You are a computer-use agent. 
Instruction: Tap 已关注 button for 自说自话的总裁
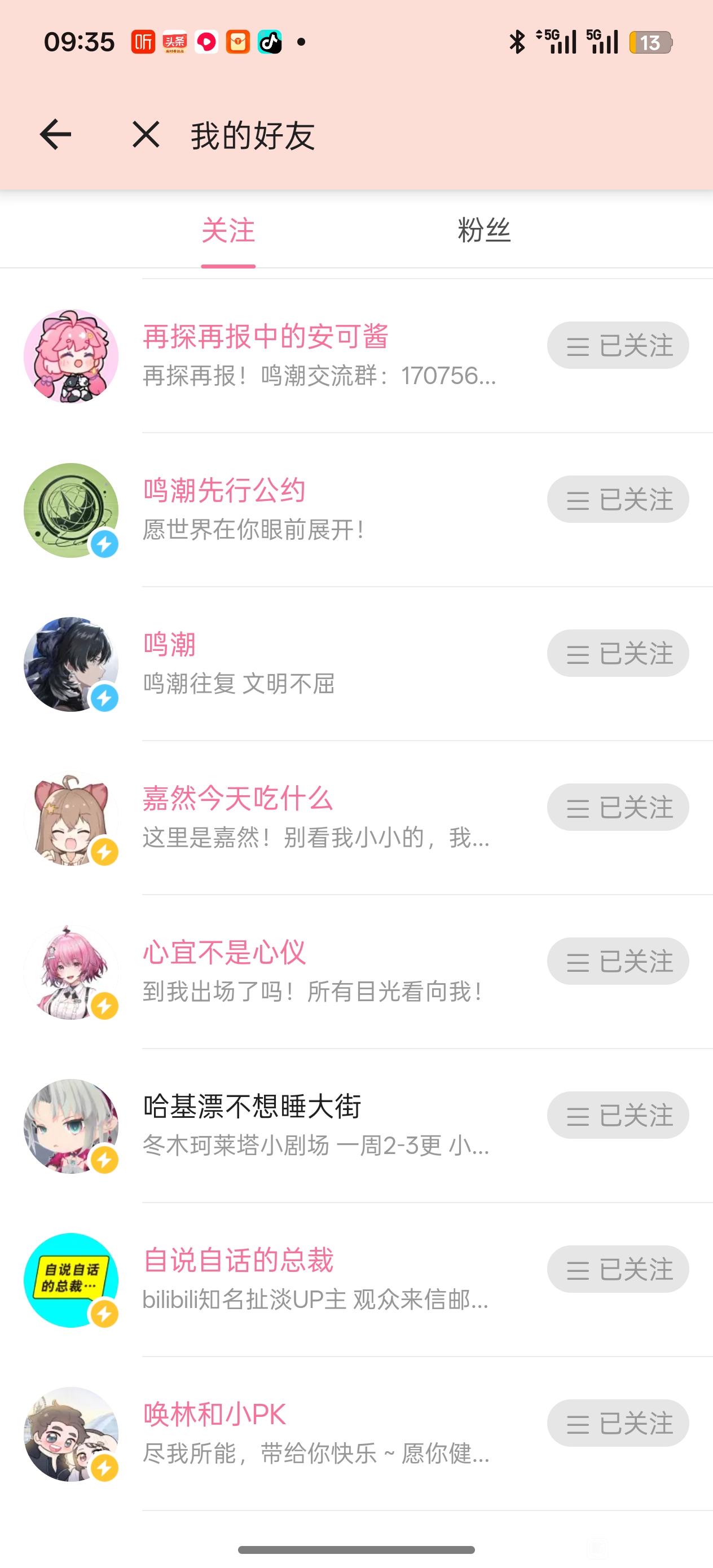(x=618, y=1270)
